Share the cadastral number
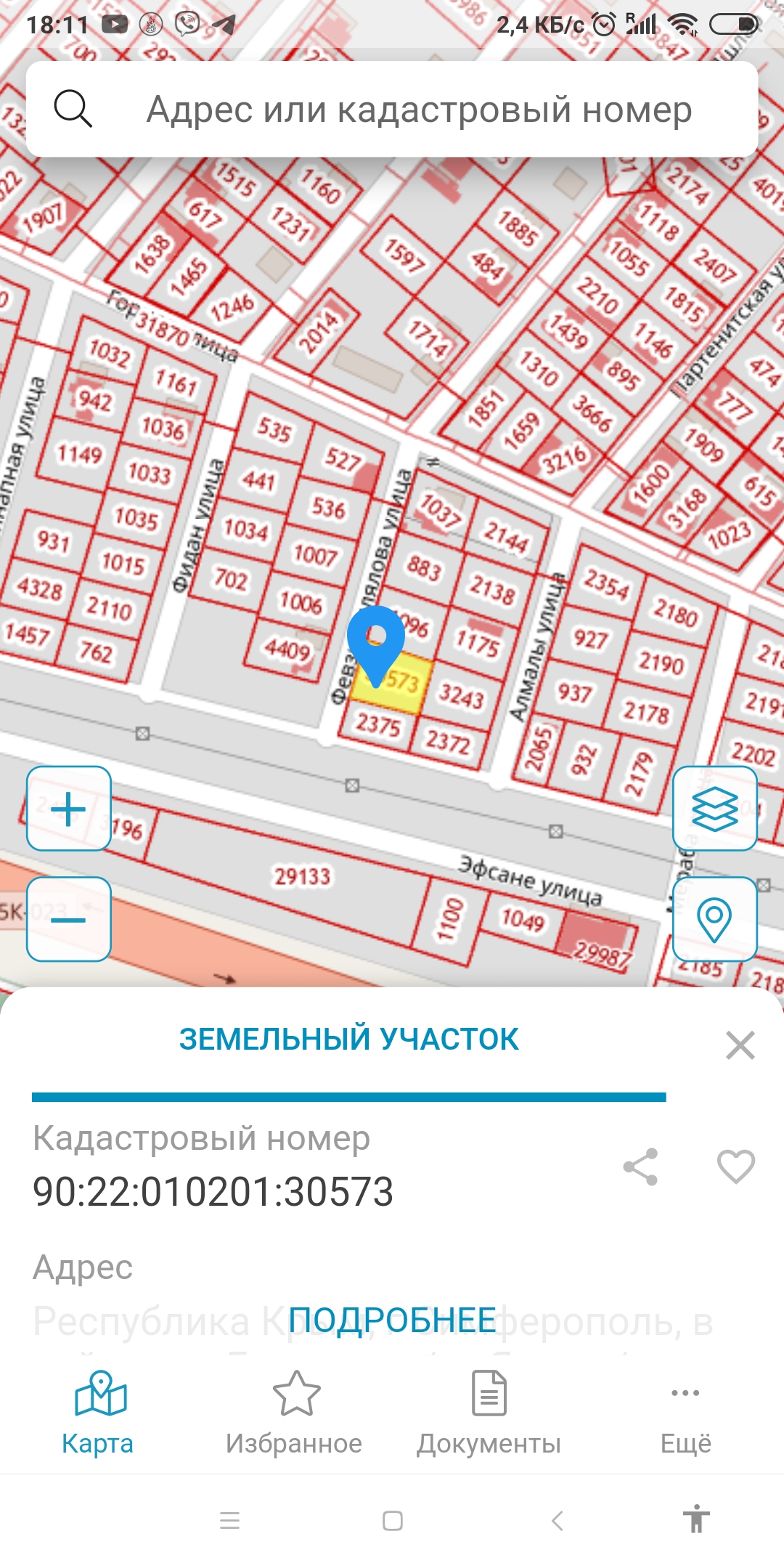Image resolution: width=784 pixels, height=1568 pixels. pyautogui.click(x=640, y=1167)
